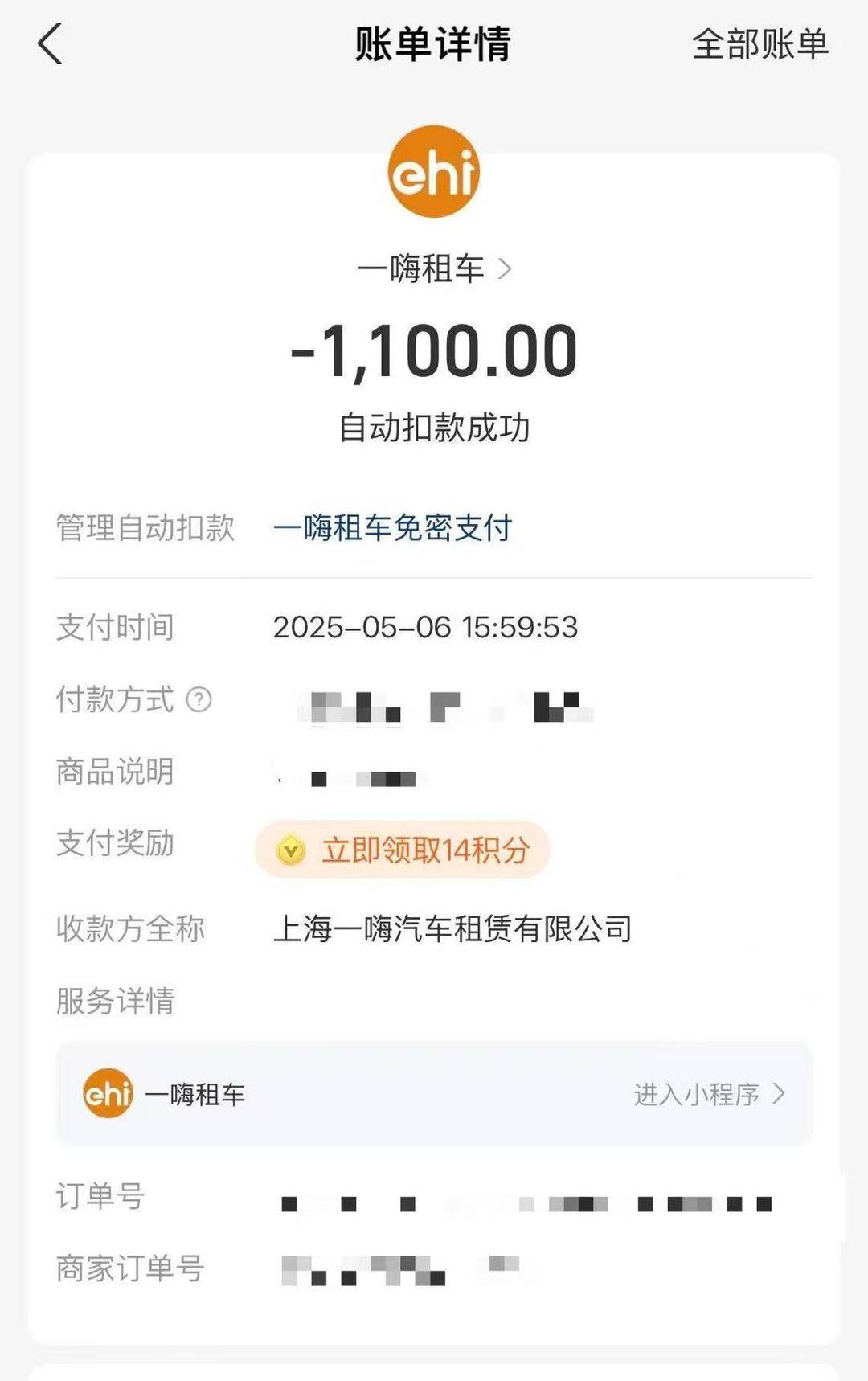The height and width of the screenshot is (1381, 868).
Task: Tap the -1,100.00 amount display
Action: [434, 352]
